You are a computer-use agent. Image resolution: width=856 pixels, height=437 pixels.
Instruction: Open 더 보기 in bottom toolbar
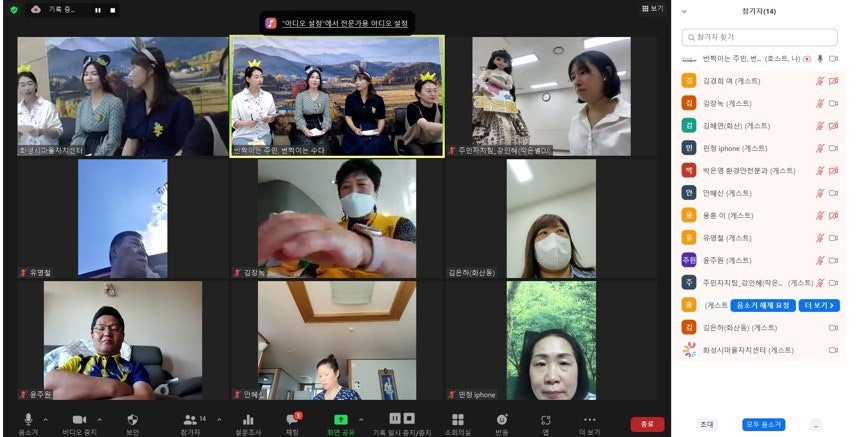tap(589, 422)
